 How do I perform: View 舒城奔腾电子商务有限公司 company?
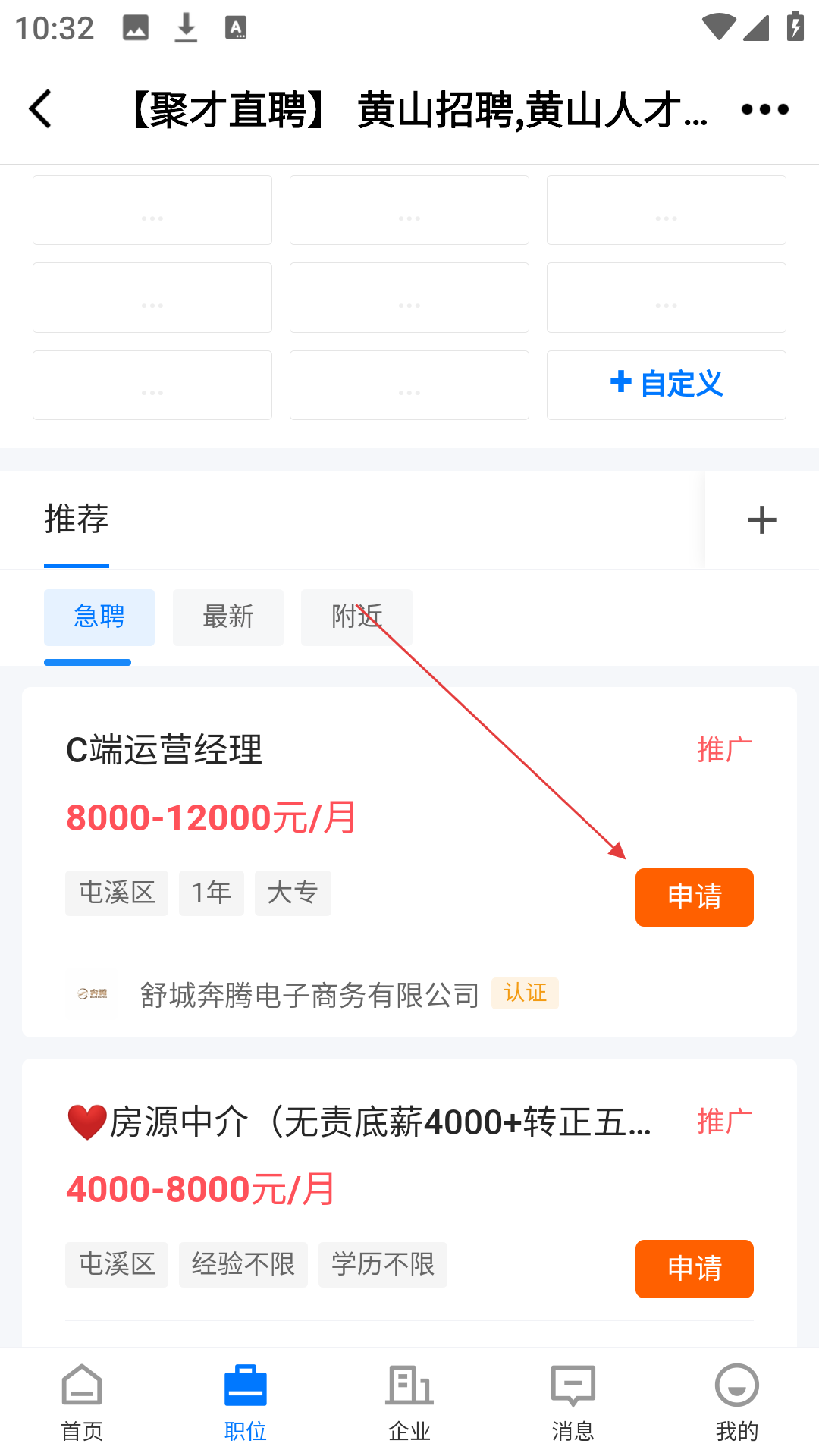point(309,994)
